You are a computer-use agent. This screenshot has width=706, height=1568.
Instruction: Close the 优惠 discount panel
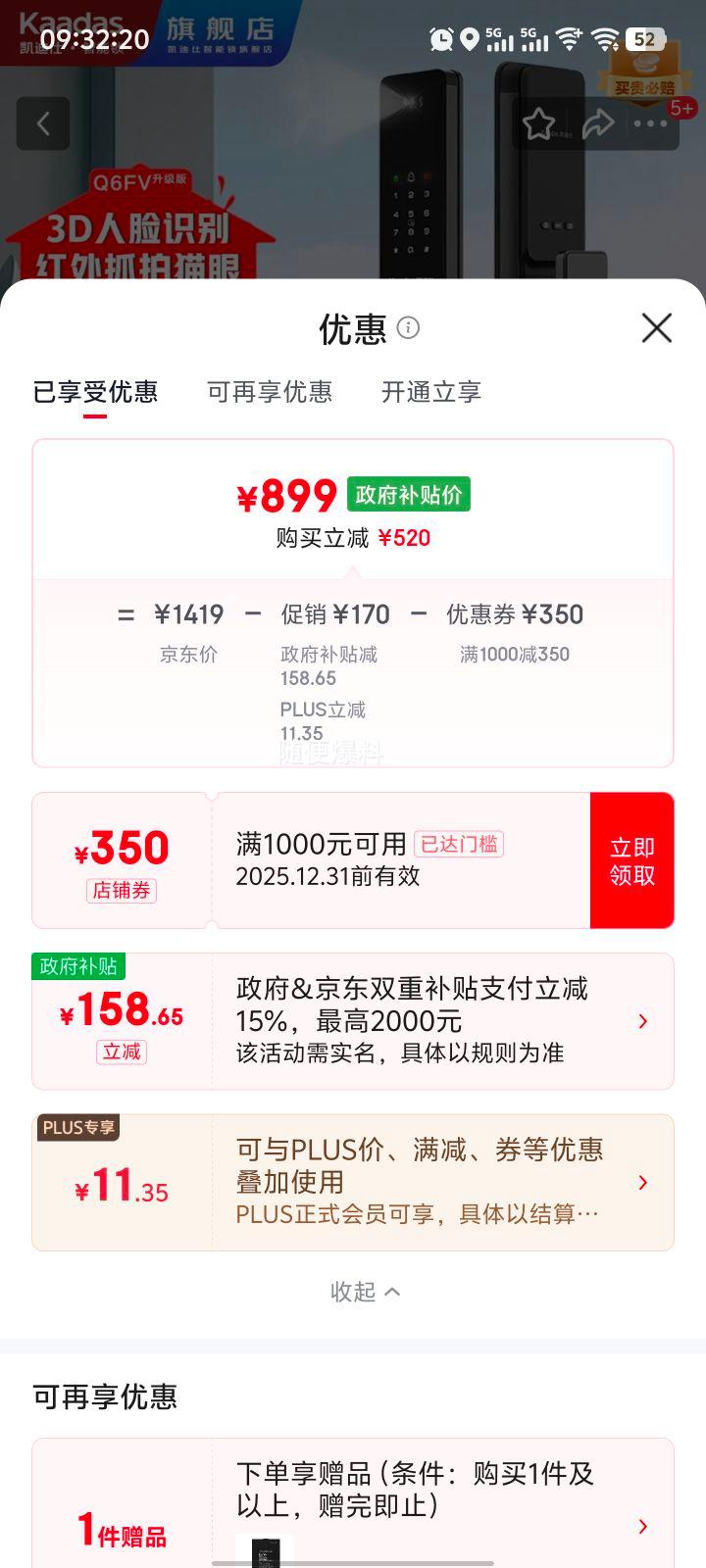click(x=657, y=328)
